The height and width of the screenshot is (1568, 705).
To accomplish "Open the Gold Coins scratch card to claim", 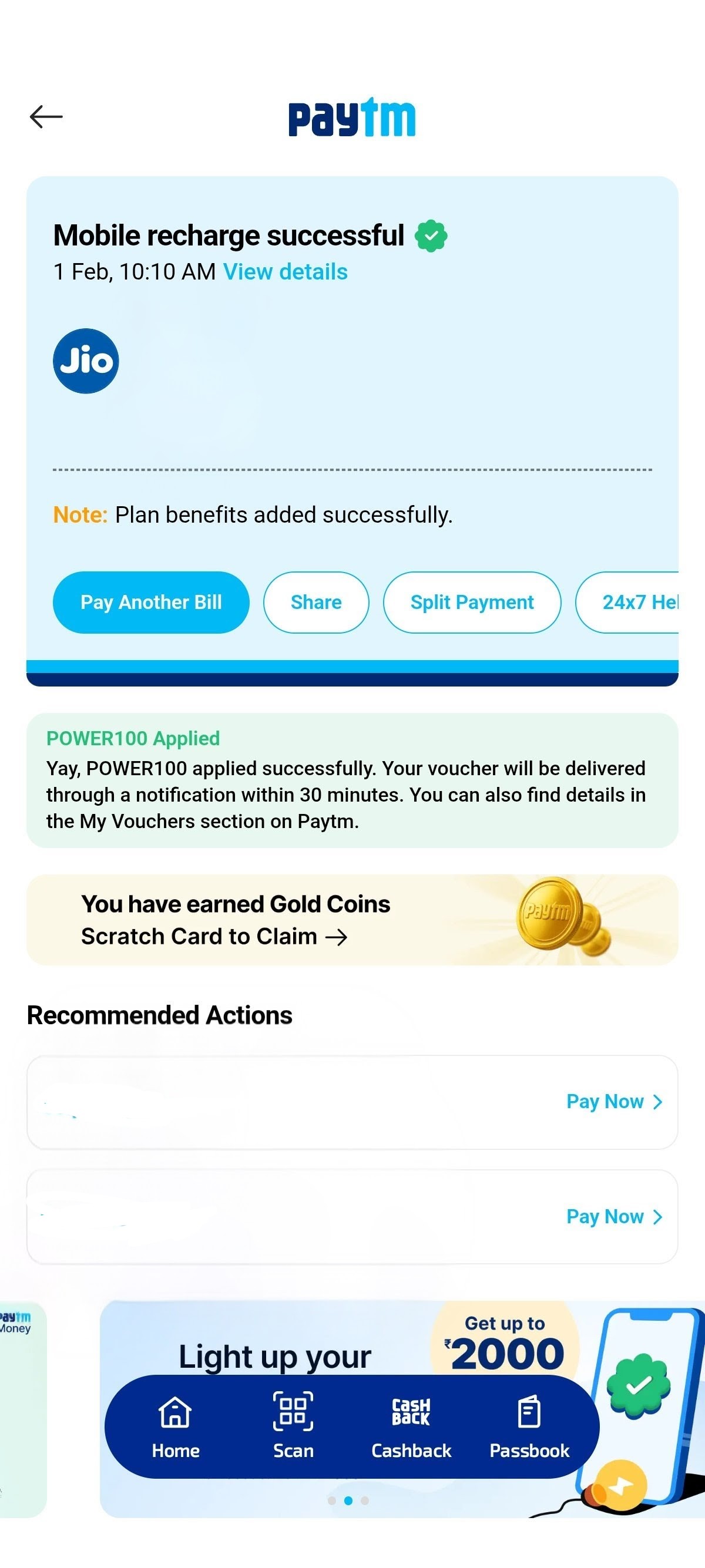I will (213, 936).
